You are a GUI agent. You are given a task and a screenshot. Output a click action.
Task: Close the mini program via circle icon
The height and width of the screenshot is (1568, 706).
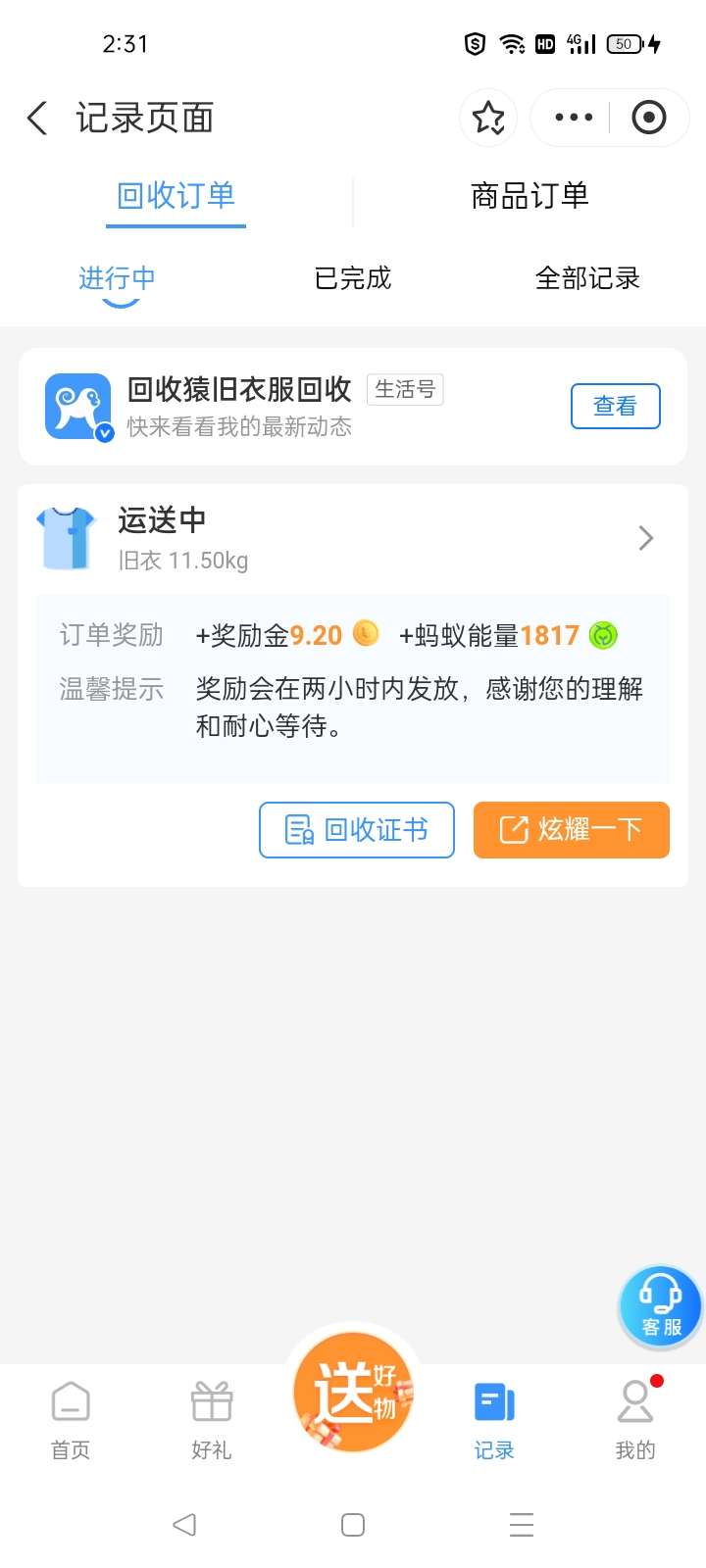tap(648, 118)
